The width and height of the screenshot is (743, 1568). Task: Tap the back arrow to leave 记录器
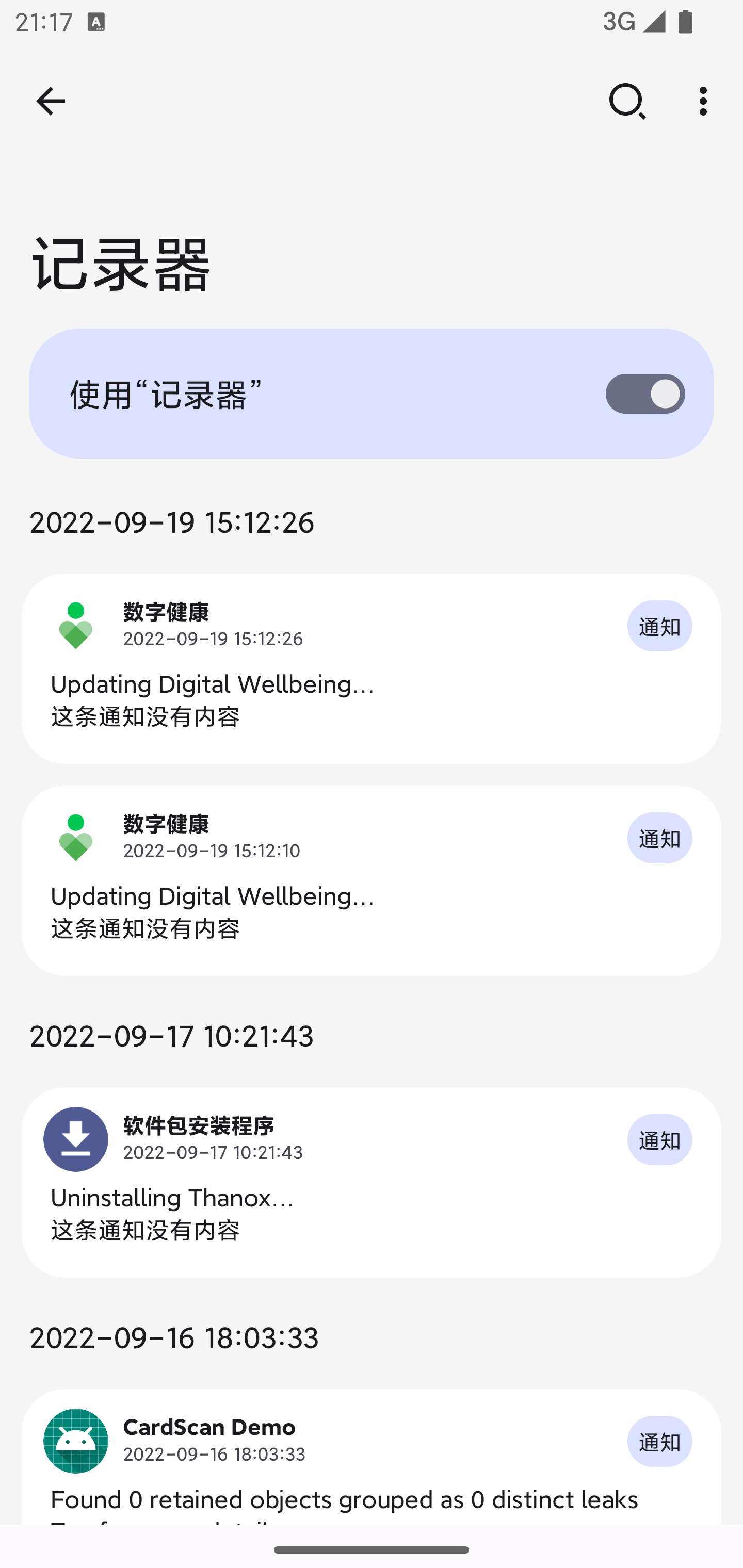51,101
